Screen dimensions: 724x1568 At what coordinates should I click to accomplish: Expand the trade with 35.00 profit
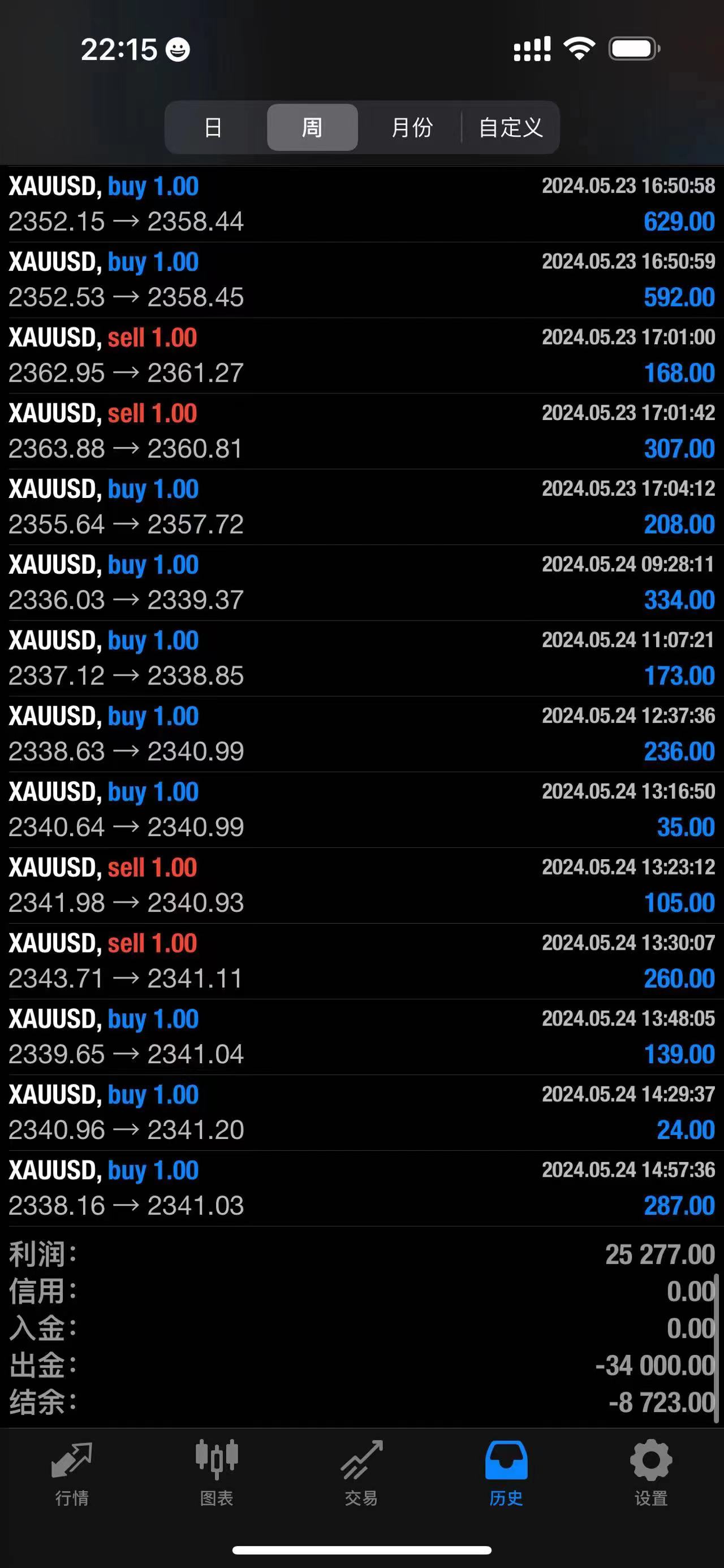pyautogui.click(x=361, y=809)
